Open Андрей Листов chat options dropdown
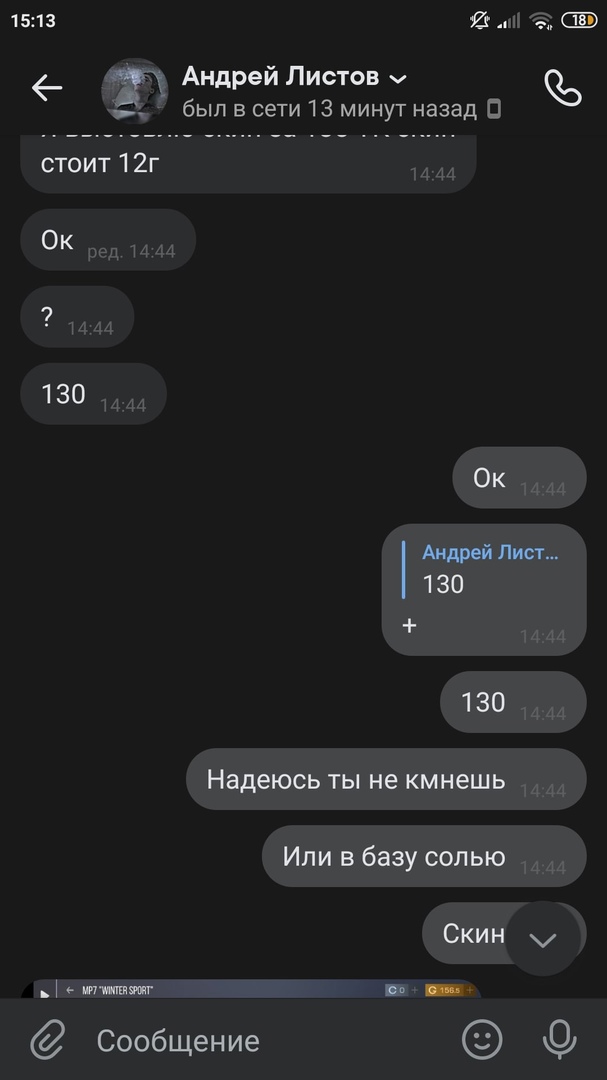Viewport: 607px width, 1080px height. pos(398,78)
